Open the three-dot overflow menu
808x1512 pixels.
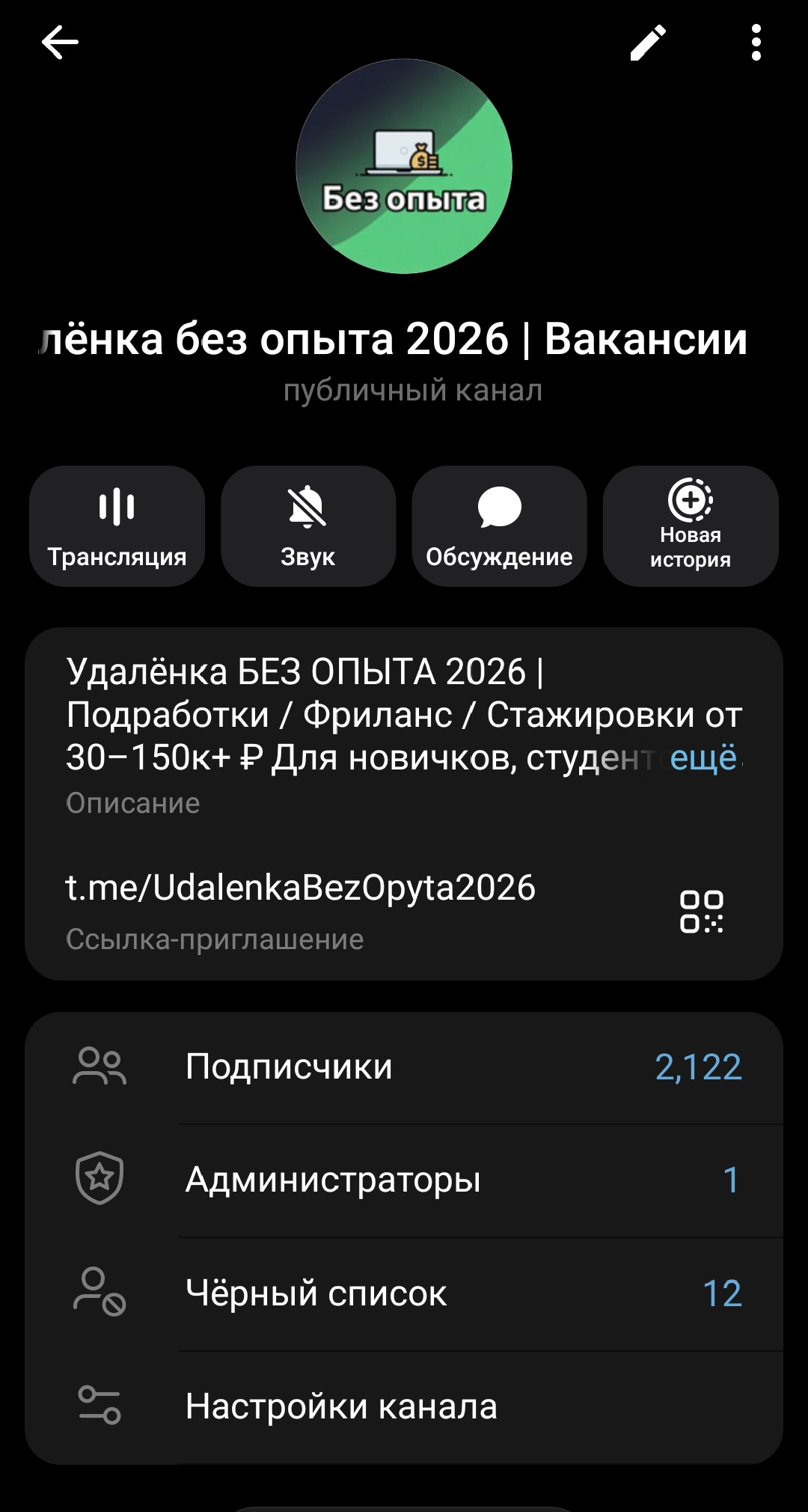point(756,43)
